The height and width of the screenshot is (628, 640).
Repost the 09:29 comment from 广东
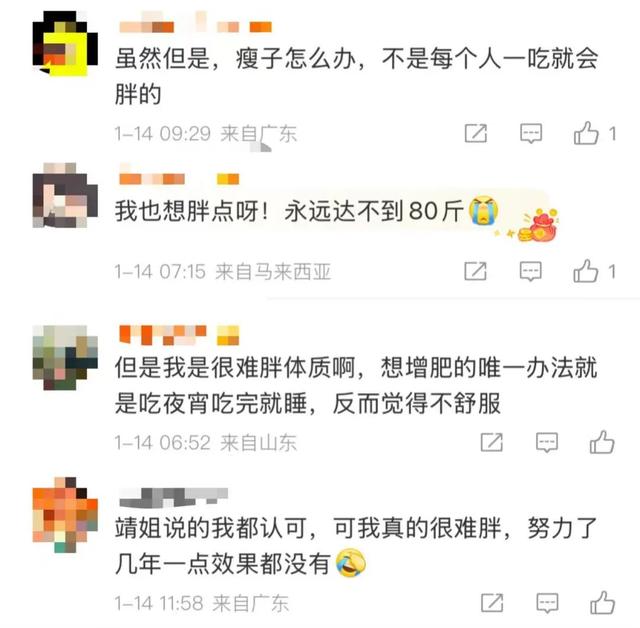coord(477,133)
